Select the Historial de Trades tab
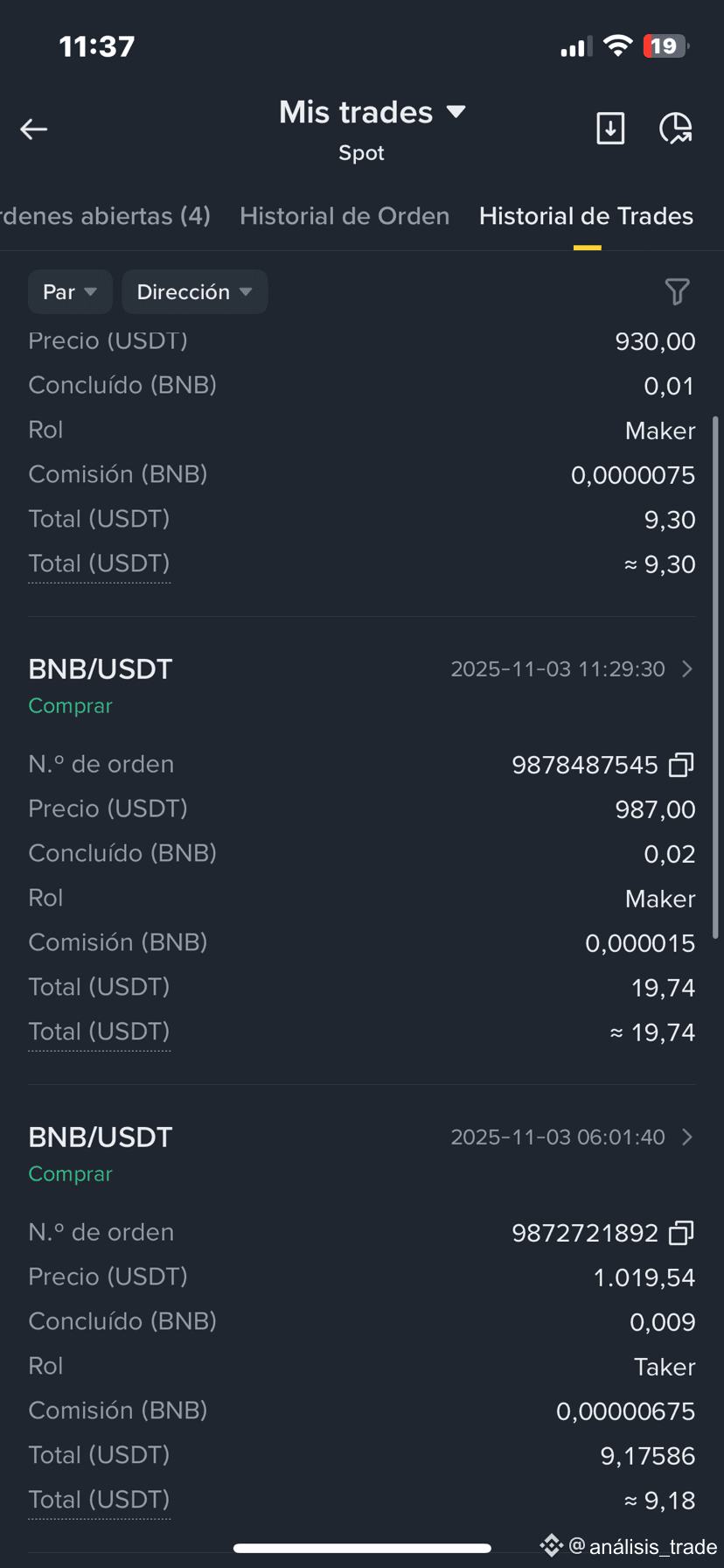The image size is (724, 1568). (x=586, y=216)
